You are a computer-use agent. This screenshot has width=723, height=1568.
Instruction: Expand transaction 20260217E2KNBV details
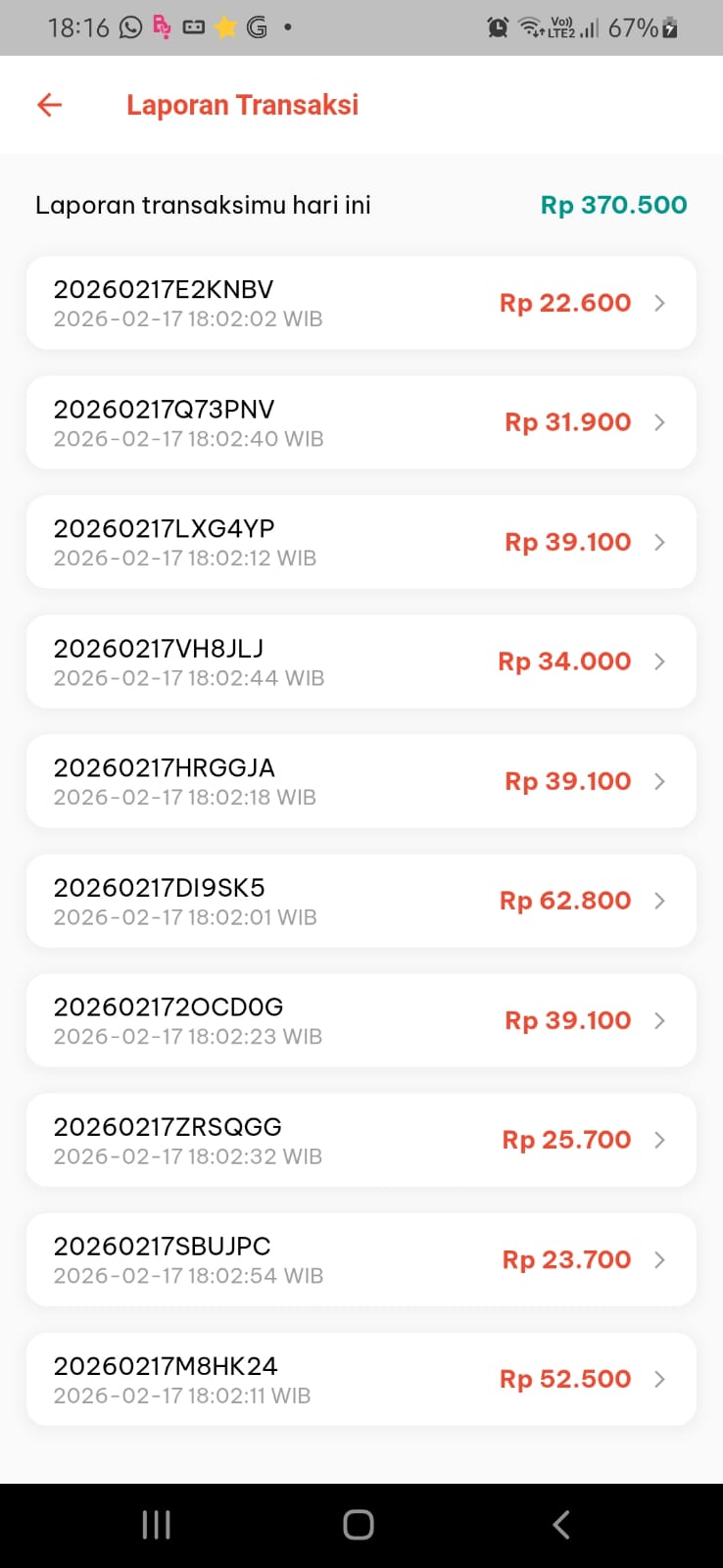click(659, 303)
